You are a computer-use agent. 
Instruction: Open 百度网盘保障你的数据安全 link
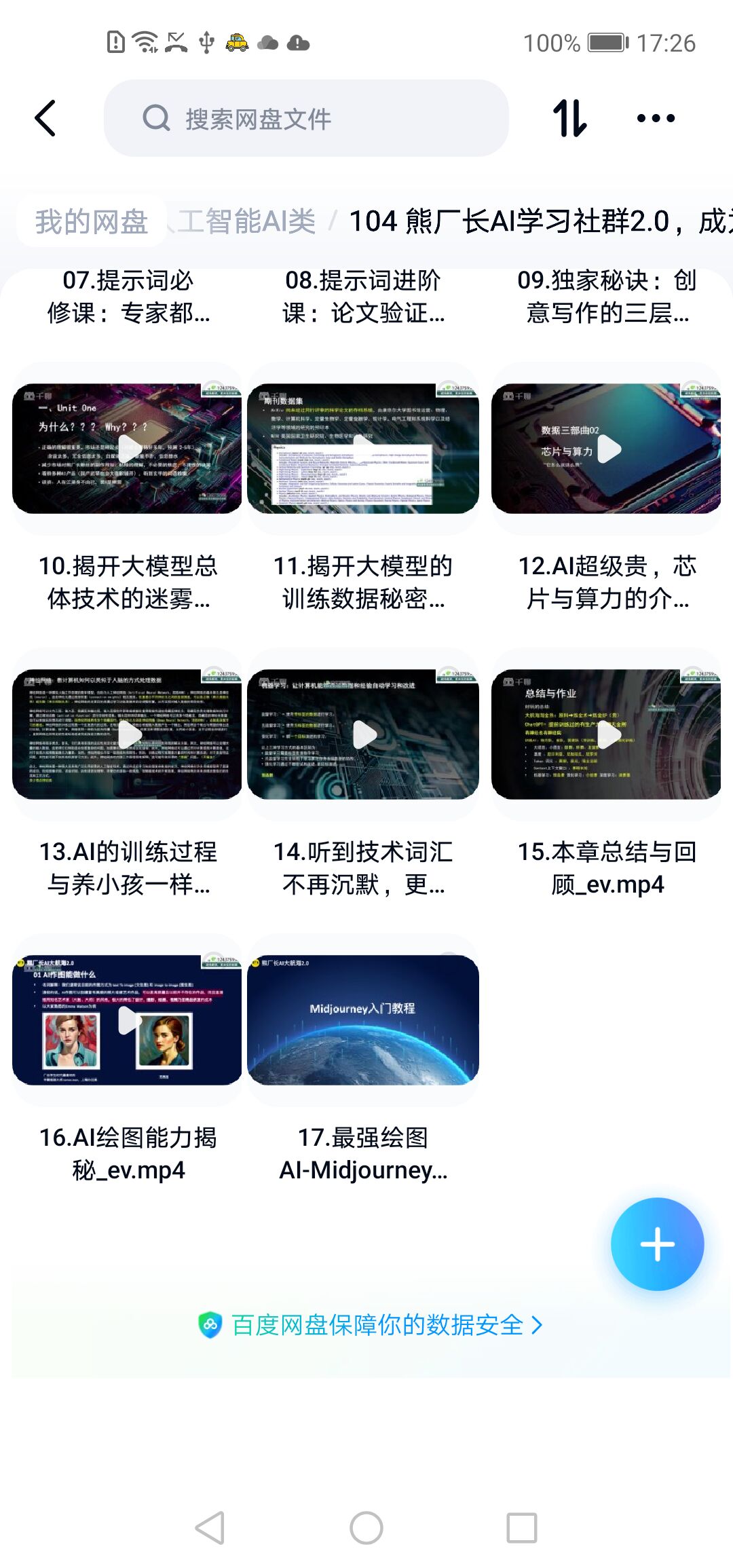click(x=370, y=1324)
